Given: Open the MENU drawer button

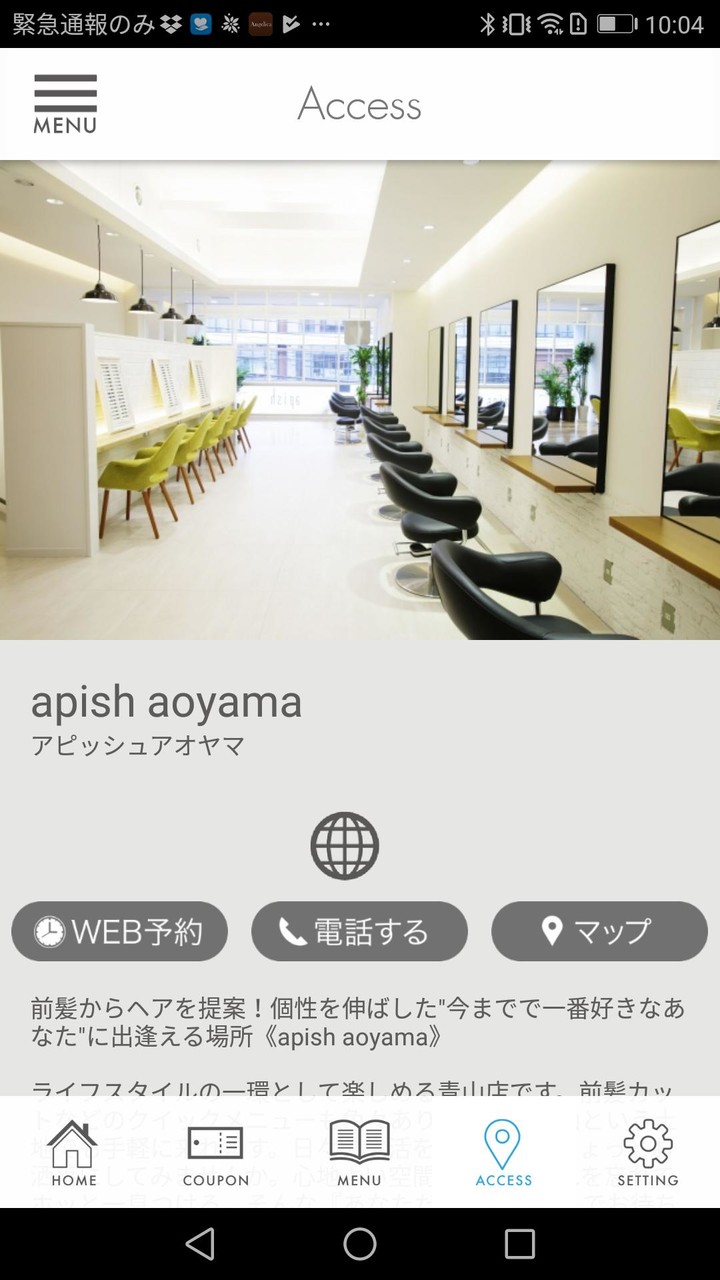Looking at the screenshot, I should (x=65, y=104).
